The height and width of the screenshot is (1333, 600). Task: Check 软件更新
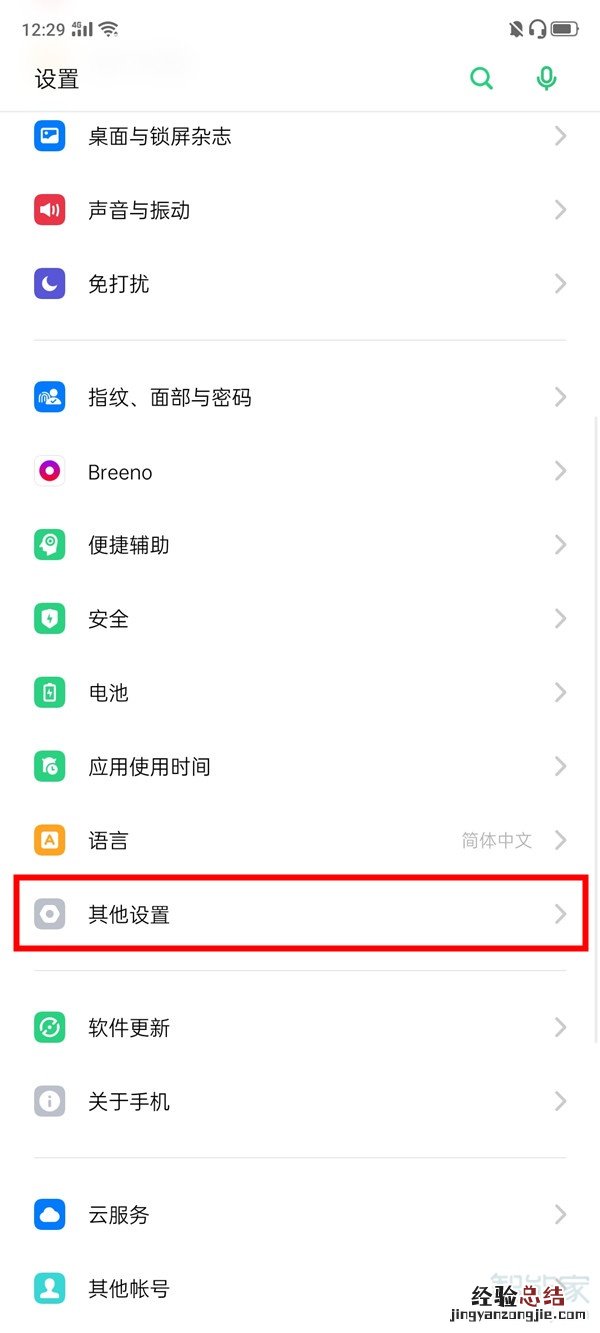300,1027
